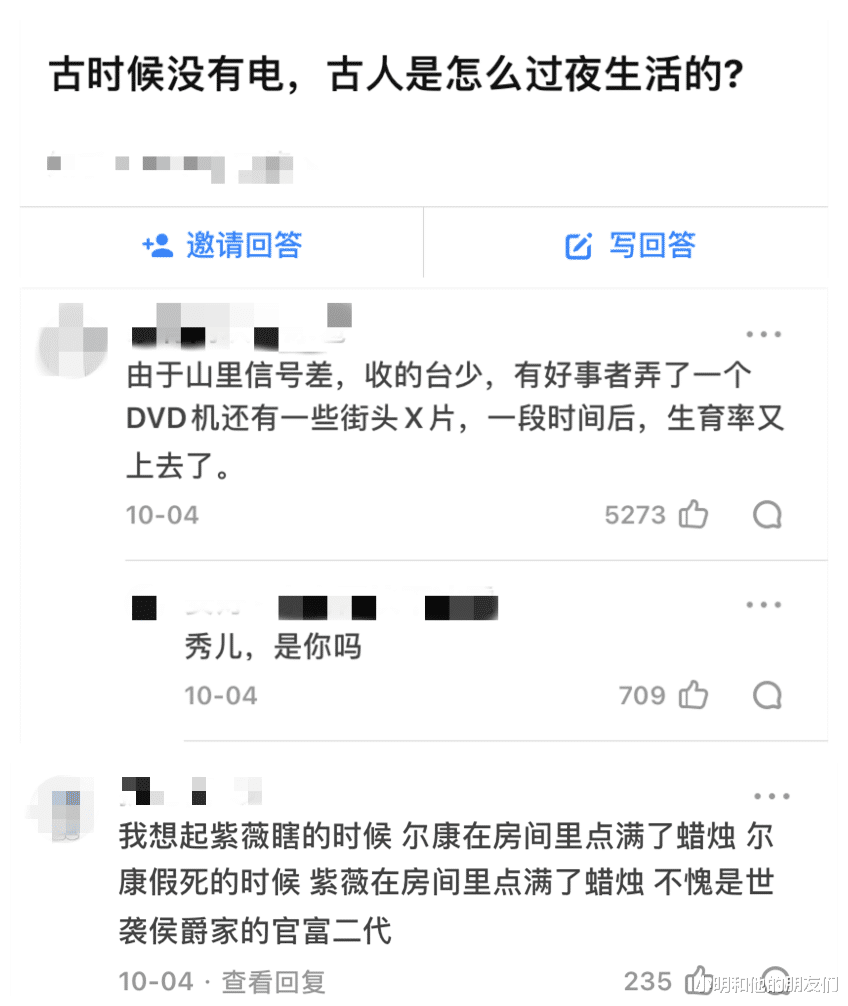Screen dimensions: 848x1006
Task: Click the 10-04 date on the first answer
Action: (162, 514)
